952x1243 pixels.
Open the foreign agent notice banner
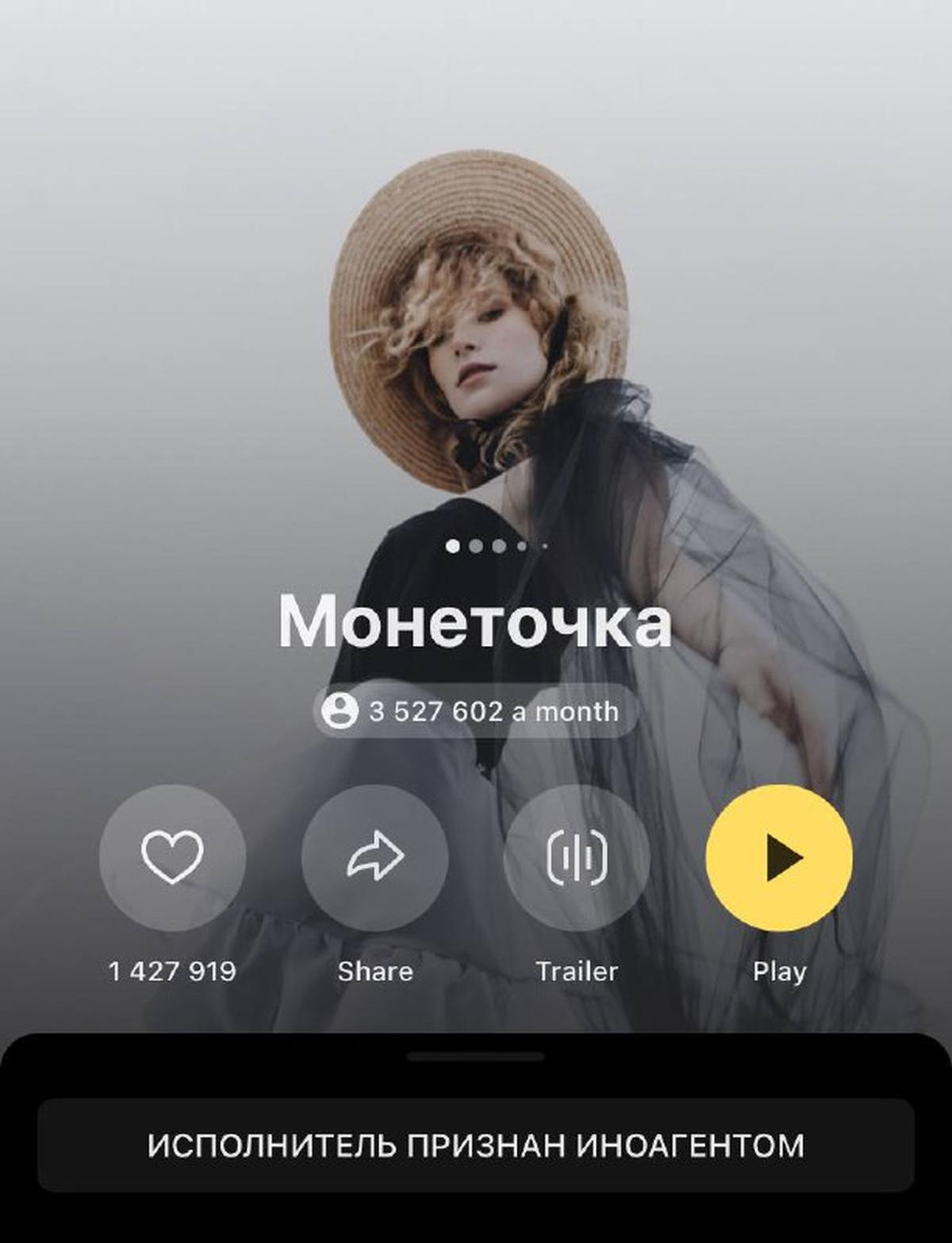(476, 1145)
